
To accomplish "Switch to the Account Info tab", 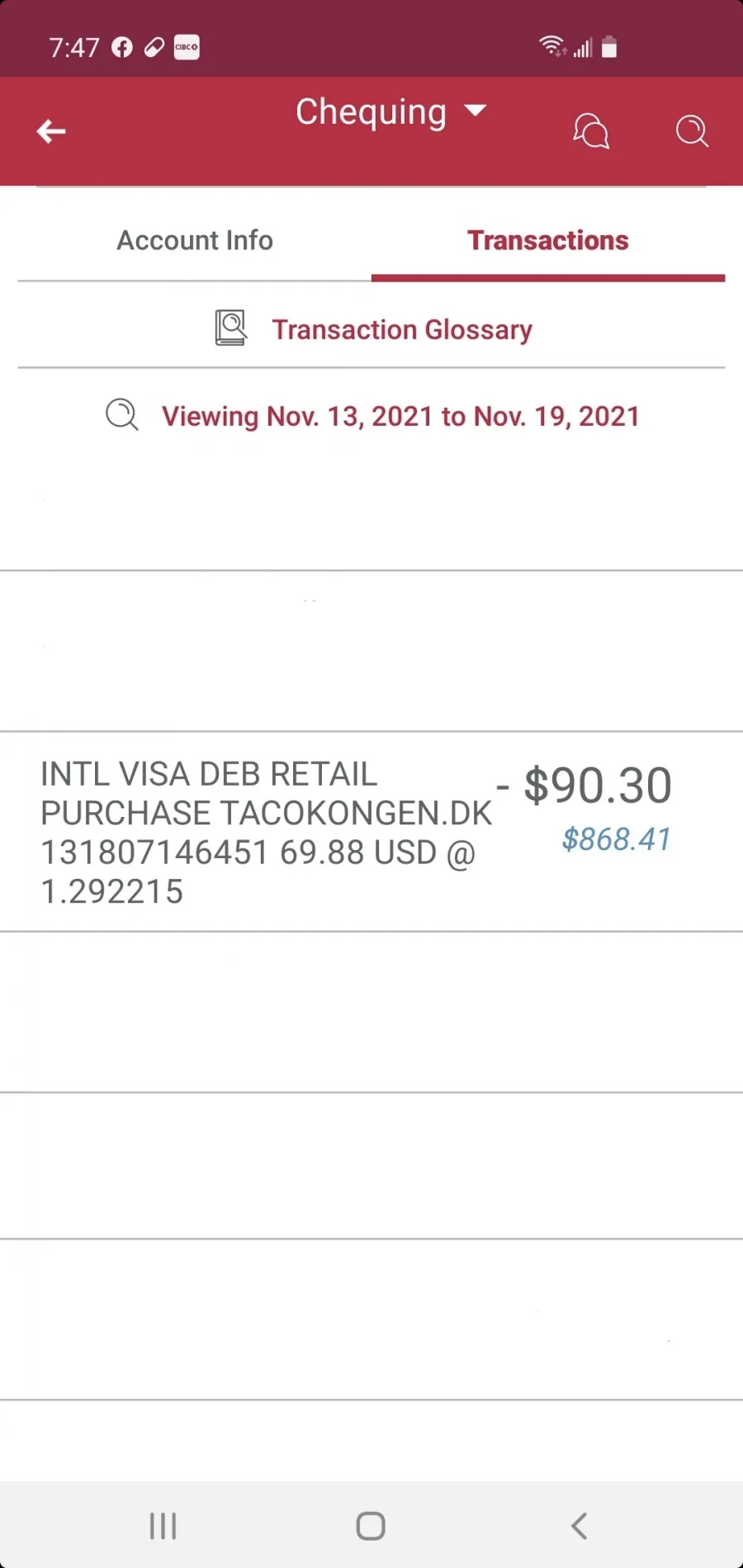I will coord(195,240).
